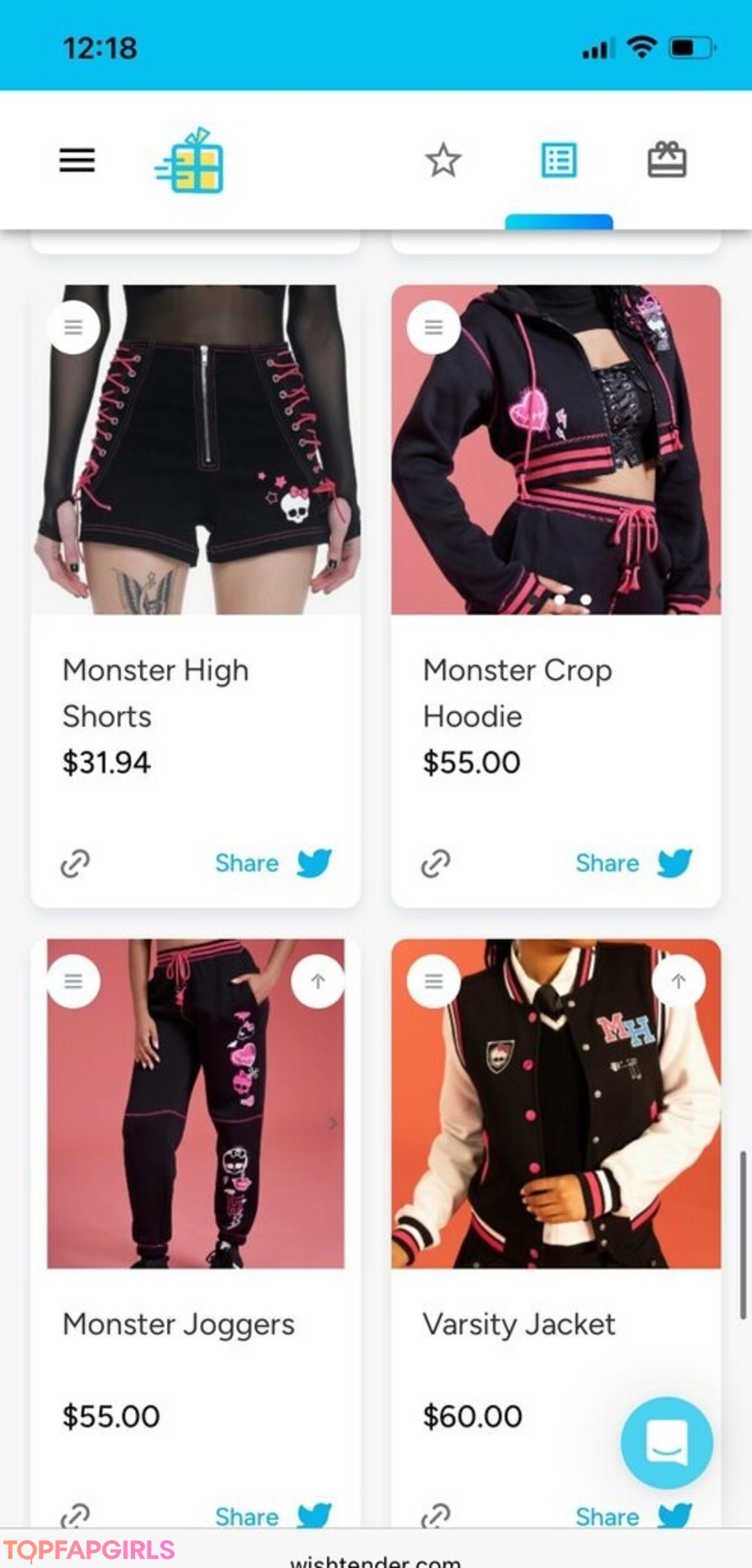
Task: Tap the handle icon on Monster Crop Hoodie
Action: coord(434,327)
